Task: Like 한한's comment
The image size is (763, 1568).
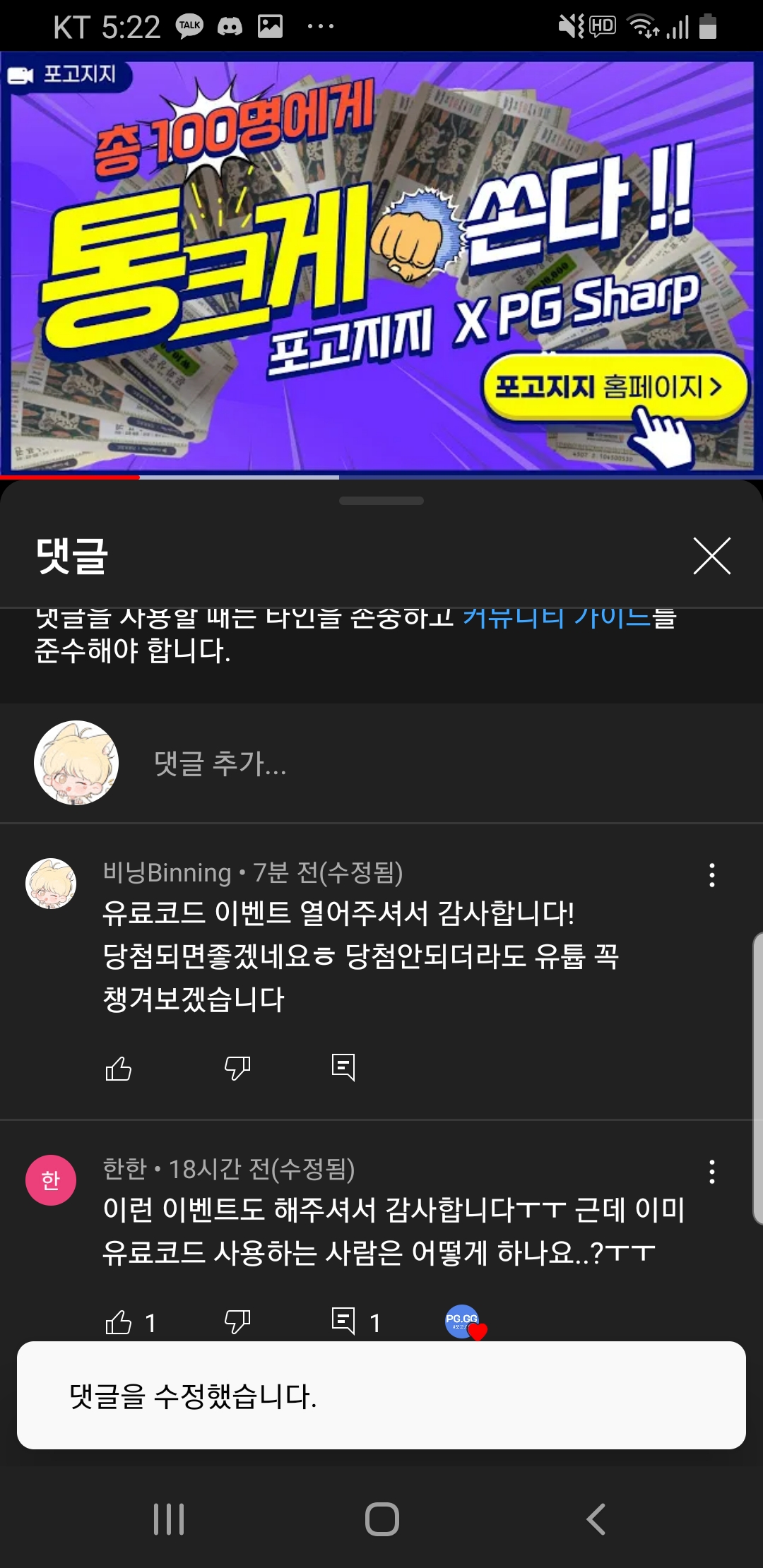Action: point(119,1321)
